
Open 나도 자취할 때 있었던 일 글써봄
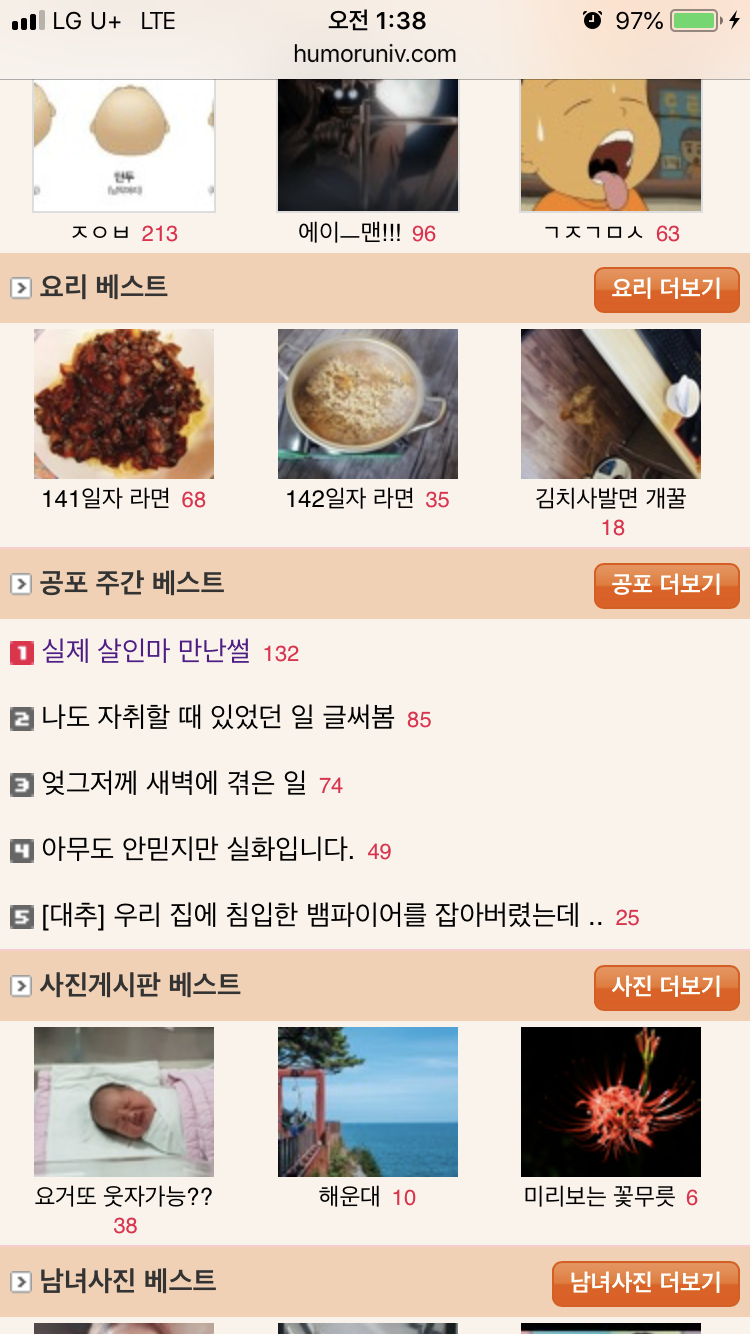click(x=218, y=718)
